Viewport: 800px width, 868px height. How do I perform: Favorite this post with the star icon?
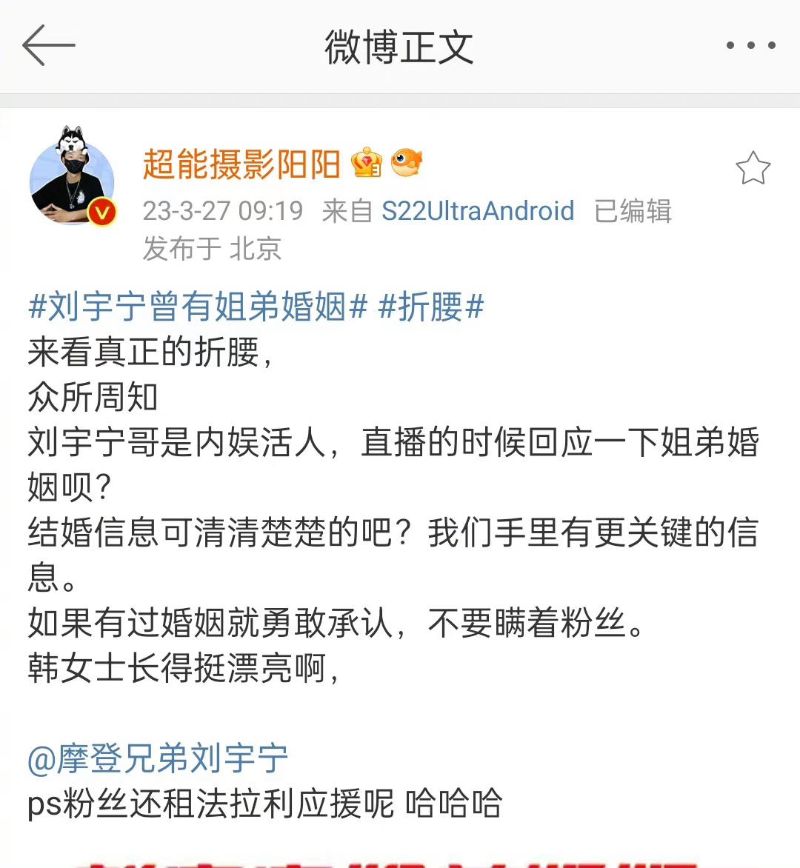753,169
